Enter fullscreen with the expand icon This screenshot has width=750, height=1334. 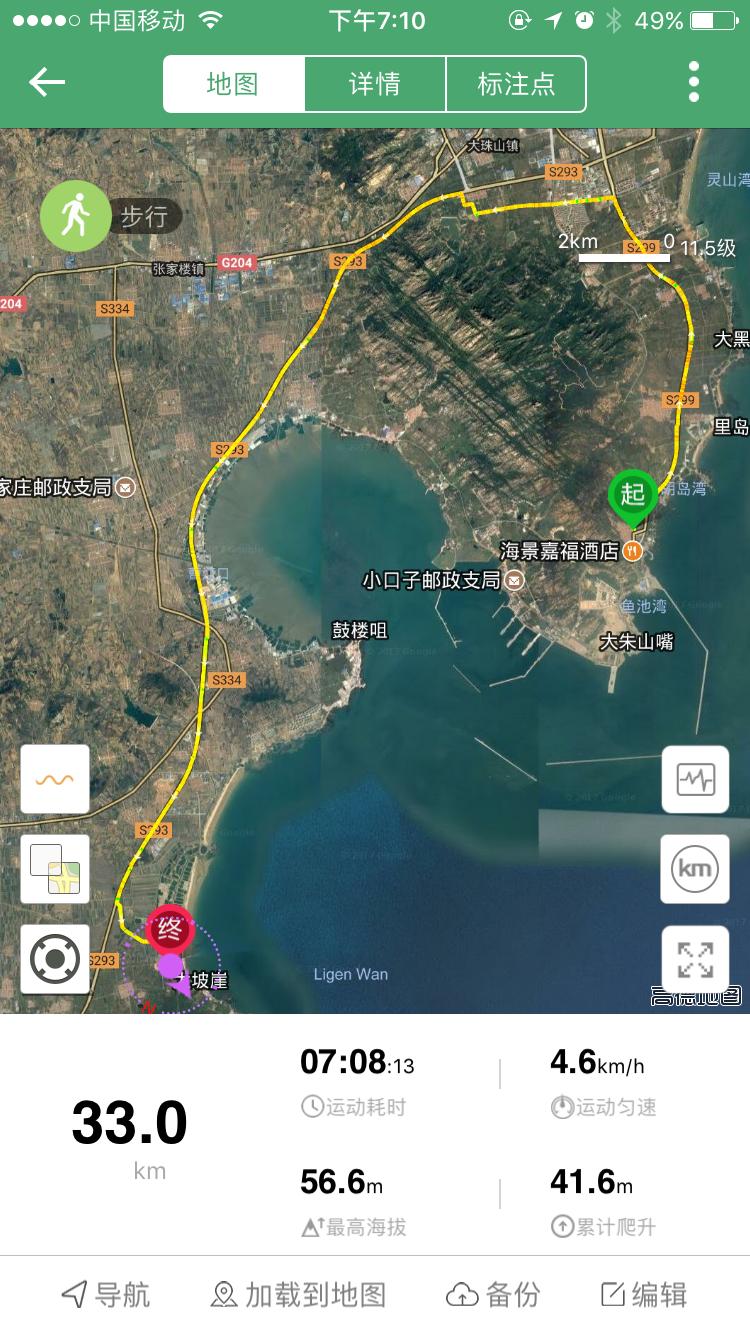694,958
